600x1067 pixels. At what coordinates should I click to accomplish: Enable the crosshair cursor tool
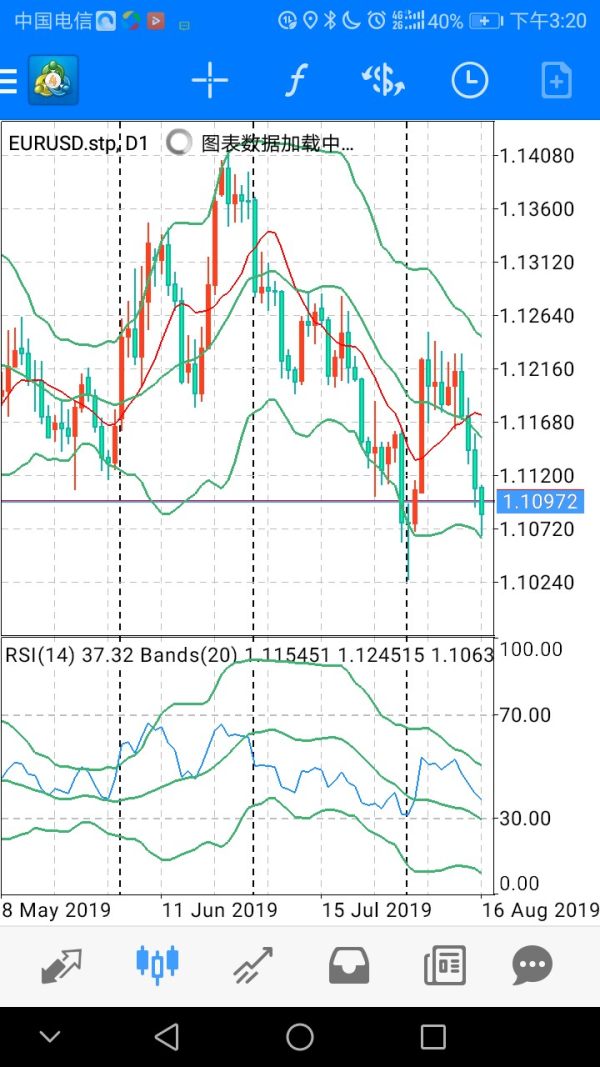point(210,81)
